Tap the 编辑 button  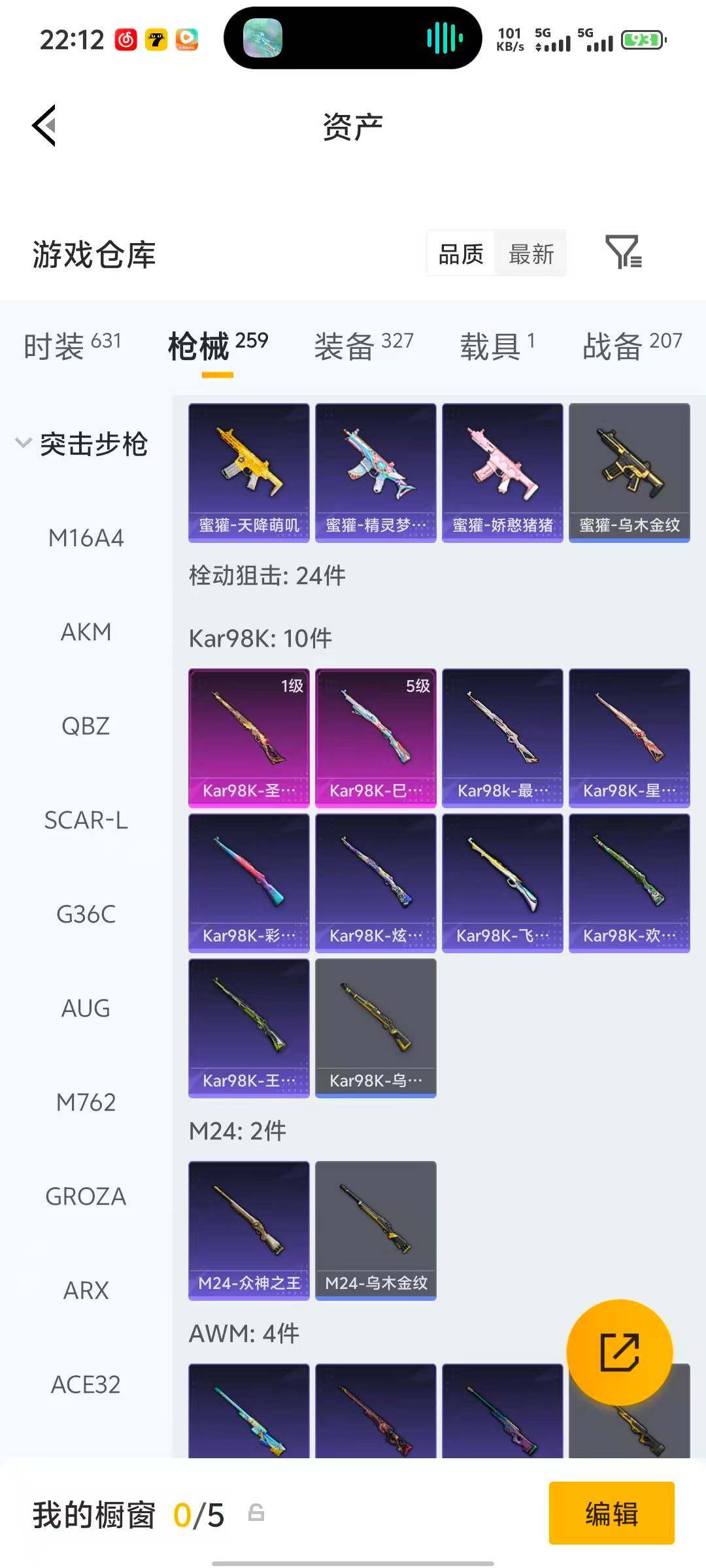[x=611, y=1513]
